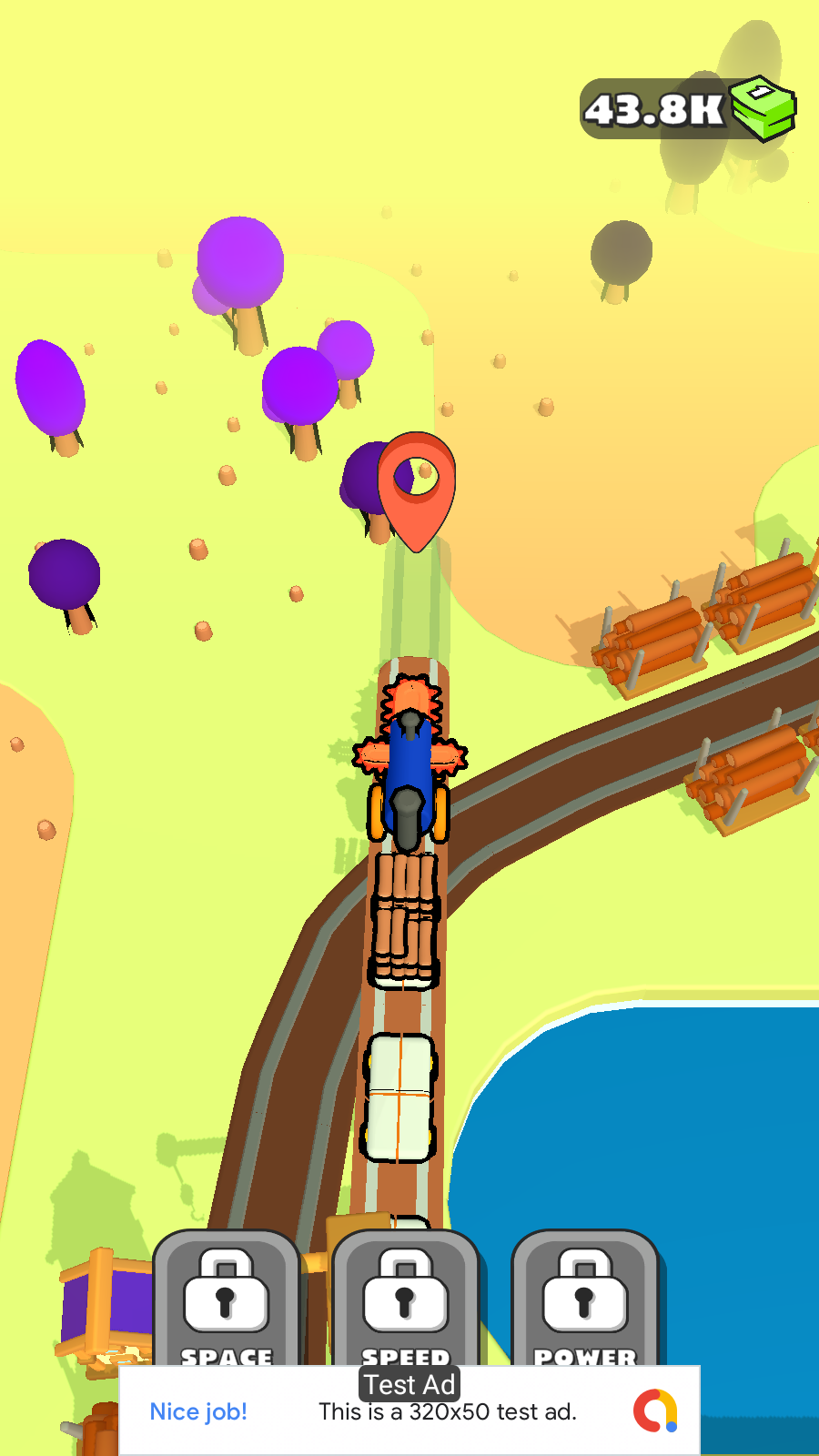Tap the locked POWER upgrade button

tap(584, 1299)
